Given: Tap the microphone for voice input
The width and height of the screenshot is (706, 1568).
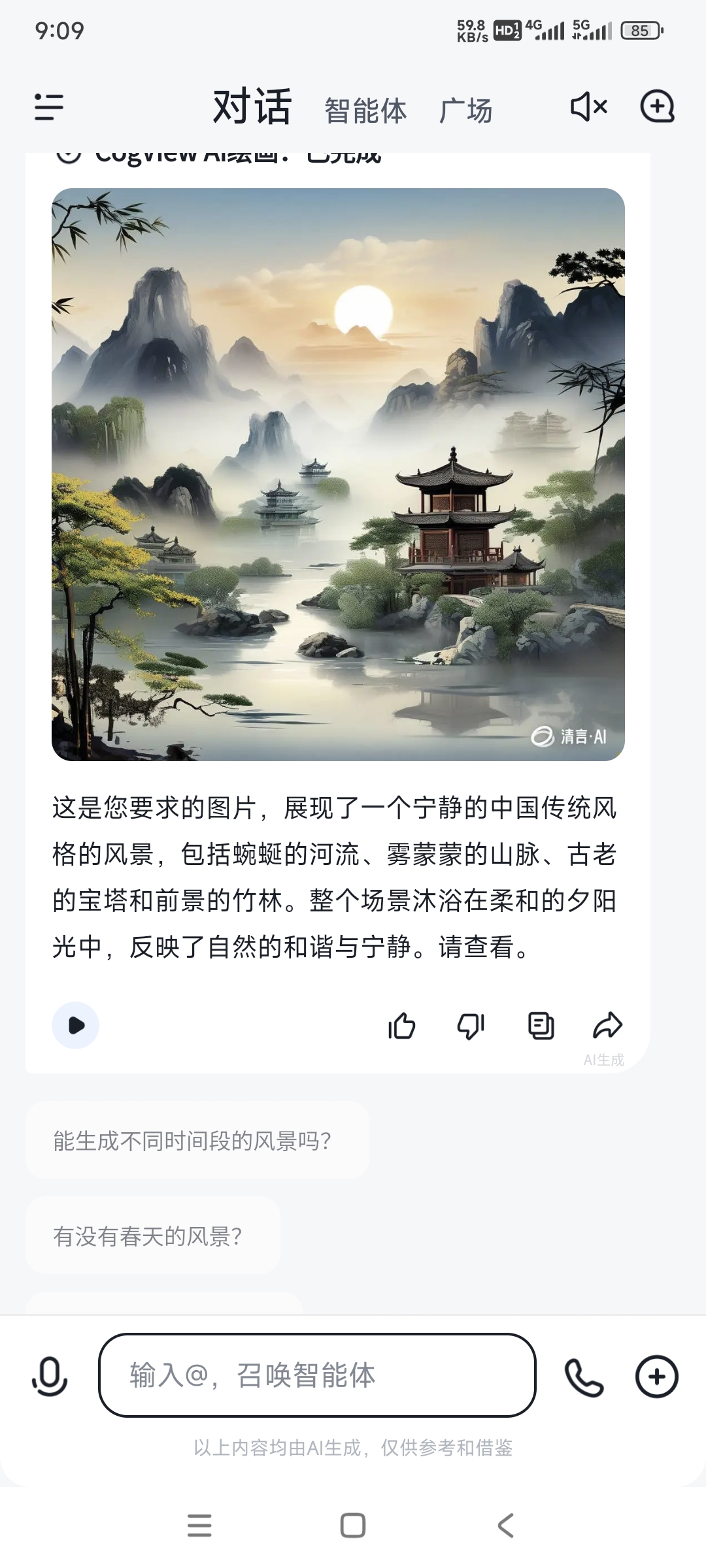Looking at the screenshot, I should (x=50, y=1376).
